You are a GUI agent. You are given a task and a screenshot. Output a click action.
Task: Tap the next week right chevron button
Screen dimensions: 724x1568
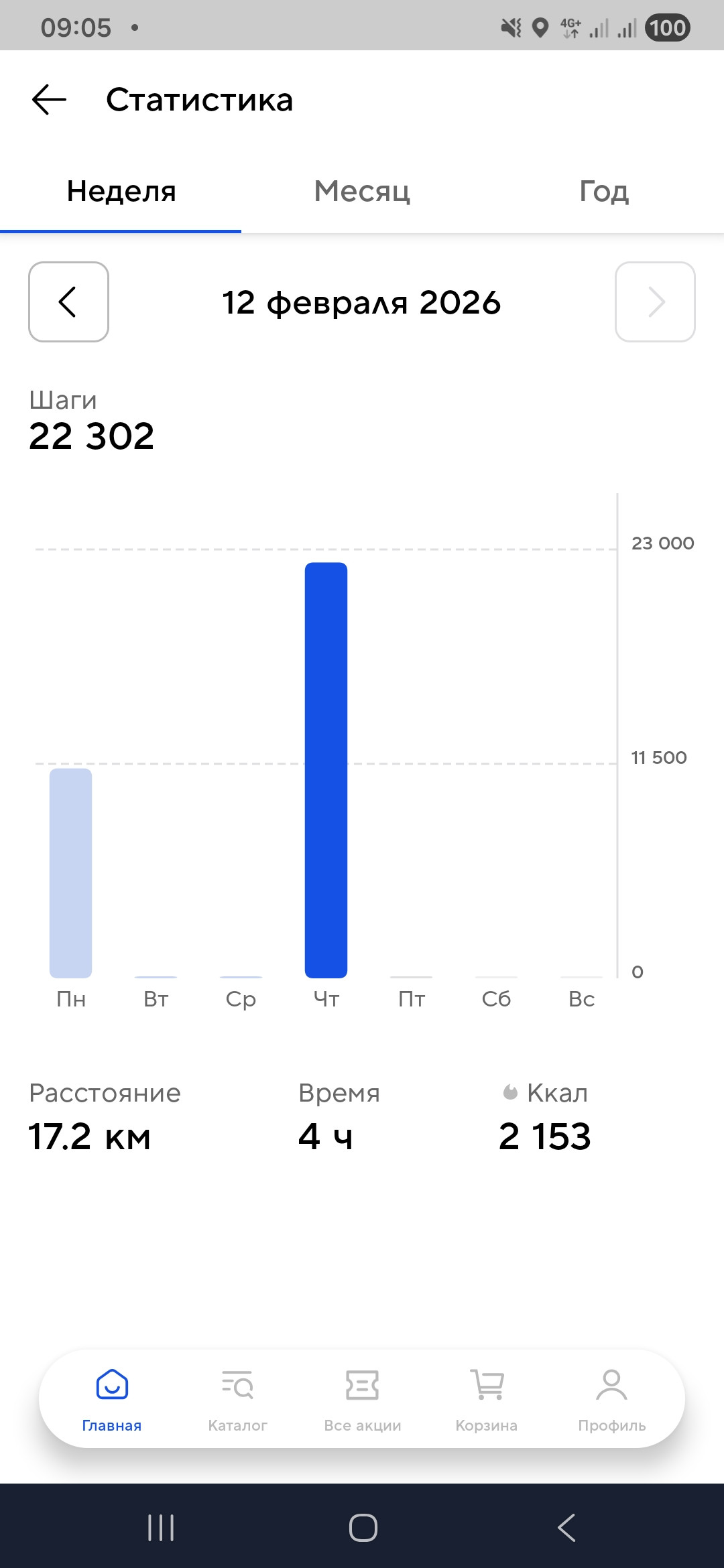click(655, 302)
